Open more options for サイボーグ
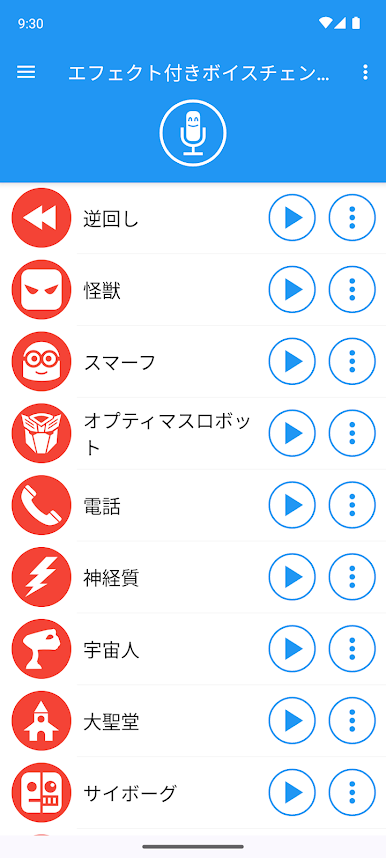Screen dimensions: 386x858 (x=352, y=792)
